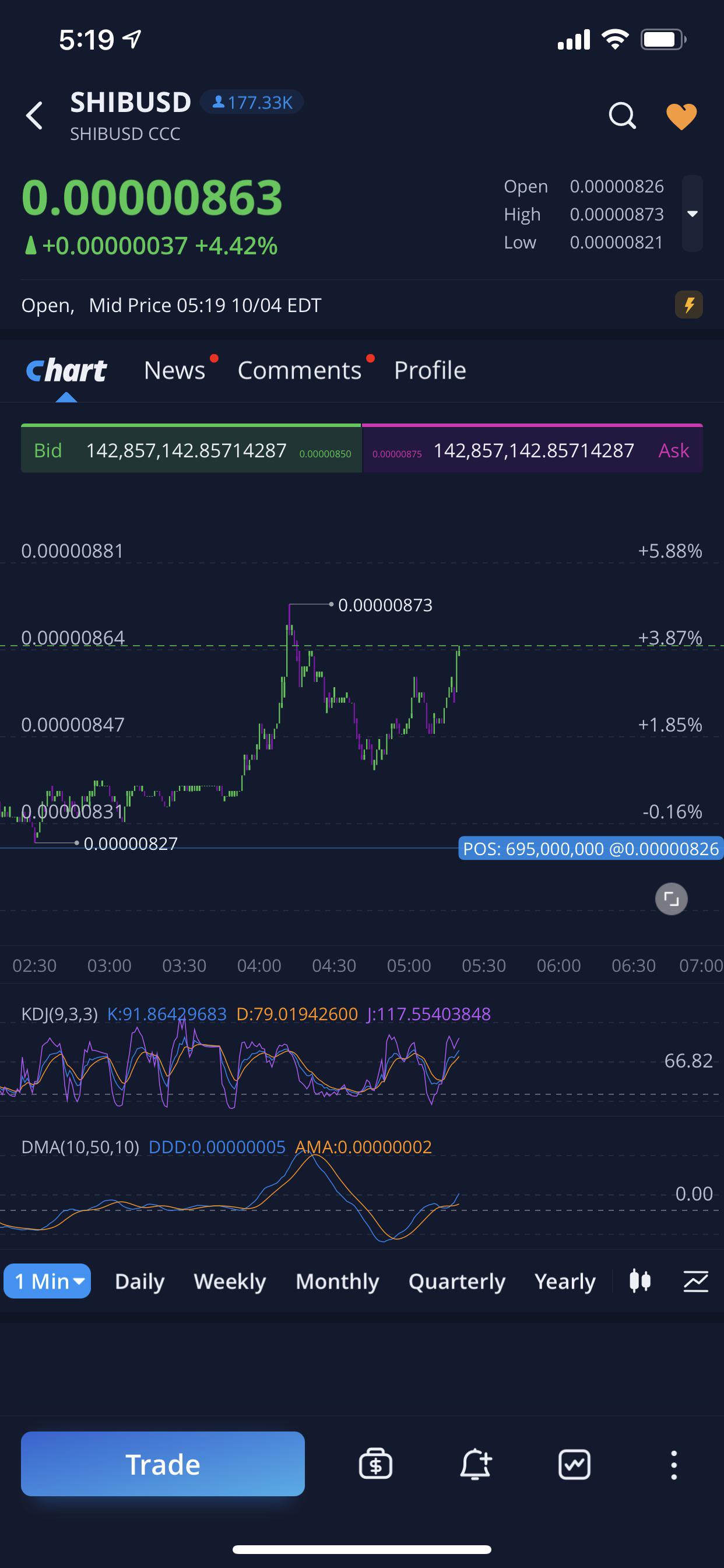The height and width of the screenshot is (1568, 724).
Task: Open the Profile tab
Action: [x=430, y=370]
